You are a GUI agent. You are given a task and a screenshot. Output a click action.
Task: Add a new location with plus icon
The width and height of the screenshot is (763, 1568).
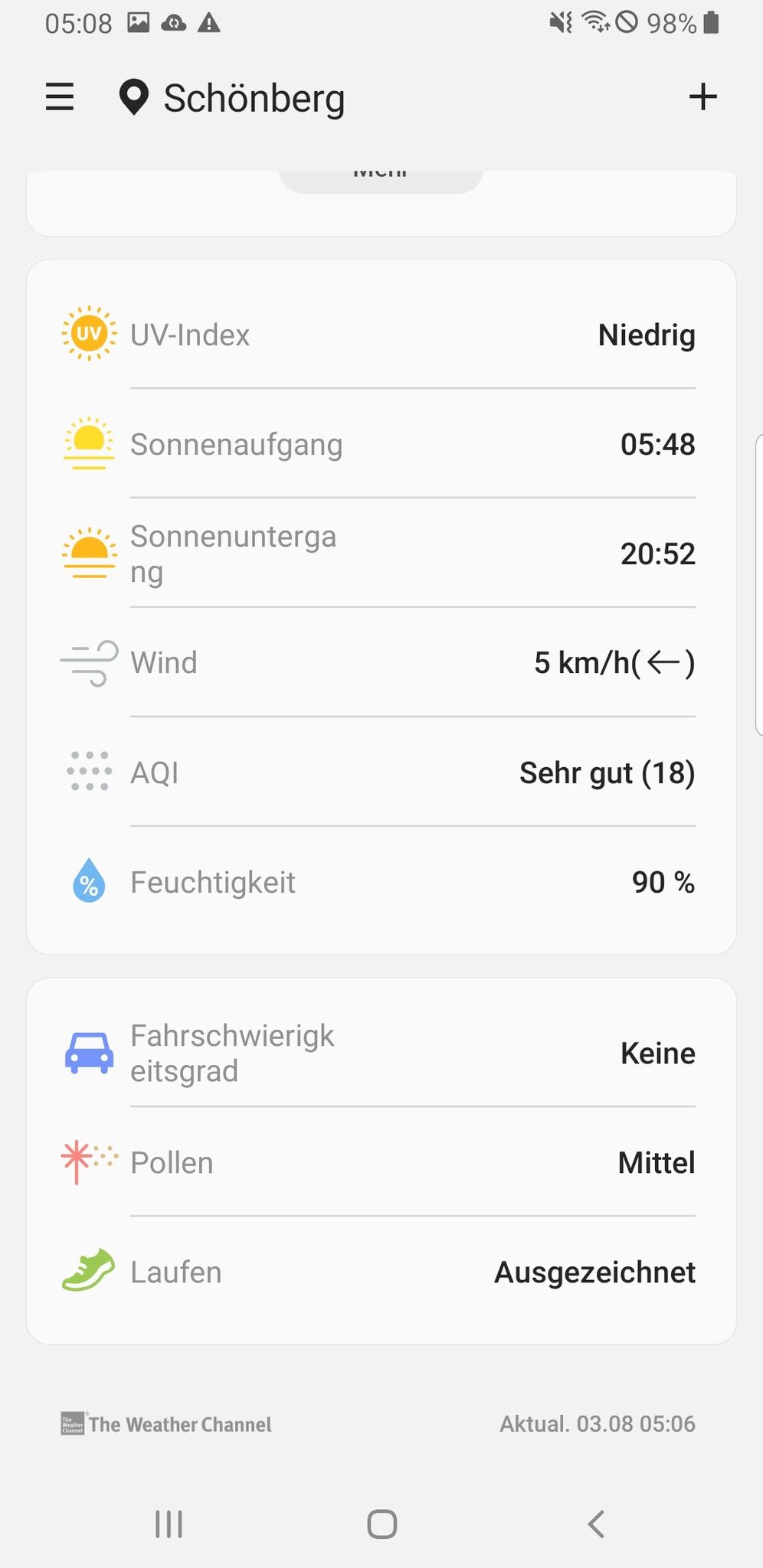click(x=702, y=97)
